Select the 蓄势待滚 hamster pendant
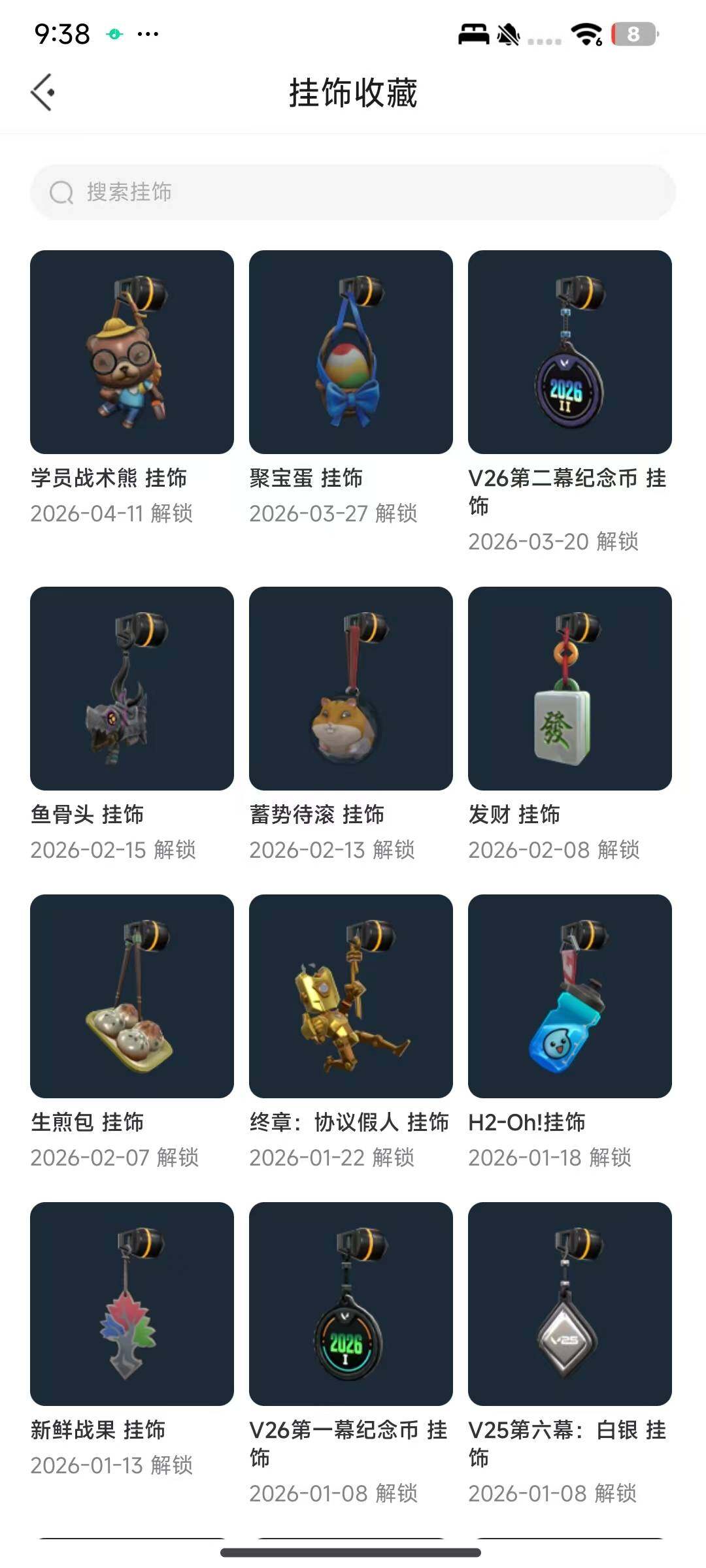706x1568 pixels. tap(351, 689)
